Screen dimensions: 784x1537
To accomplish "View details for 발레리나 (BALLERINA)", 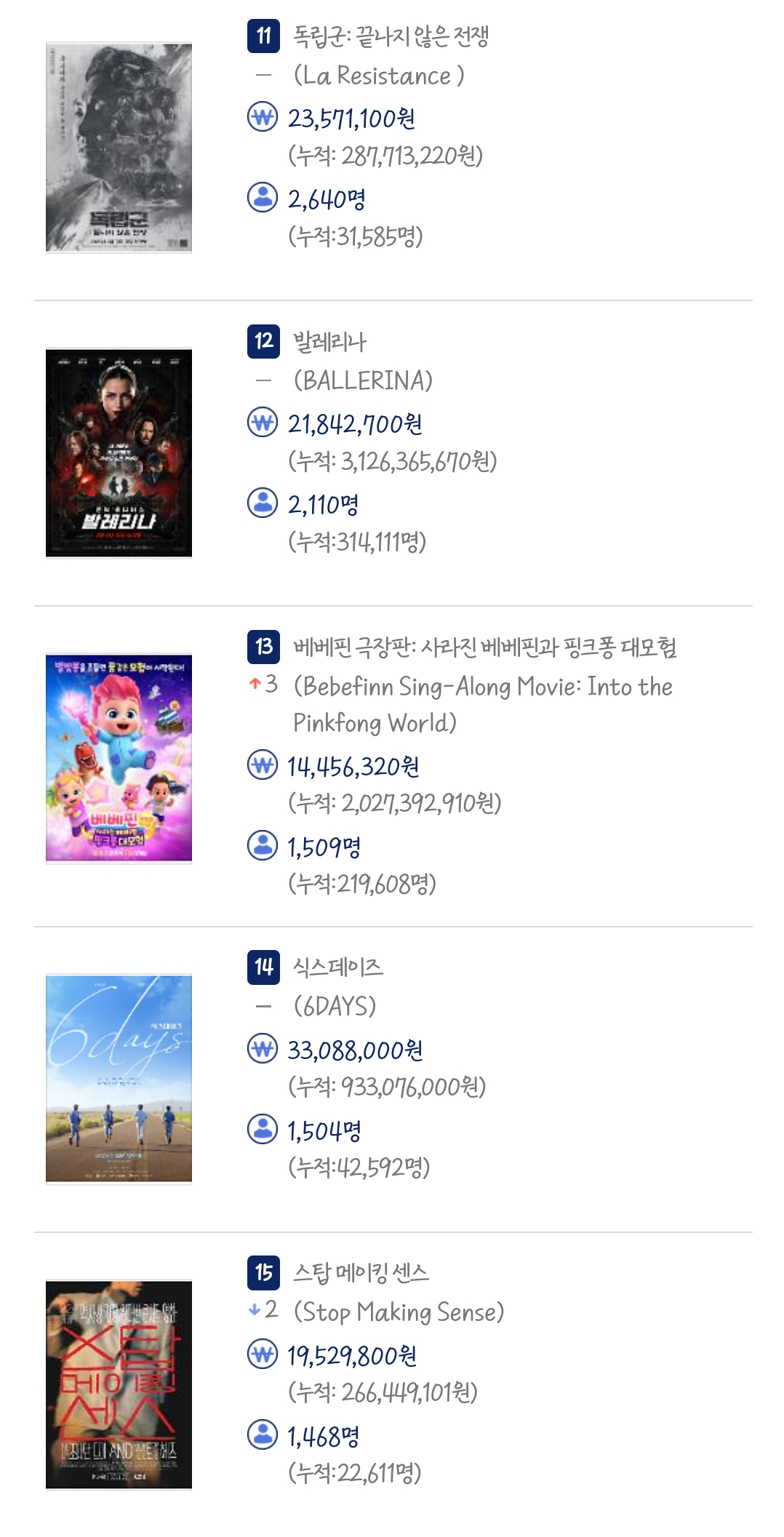I will (x=329, y=342).
